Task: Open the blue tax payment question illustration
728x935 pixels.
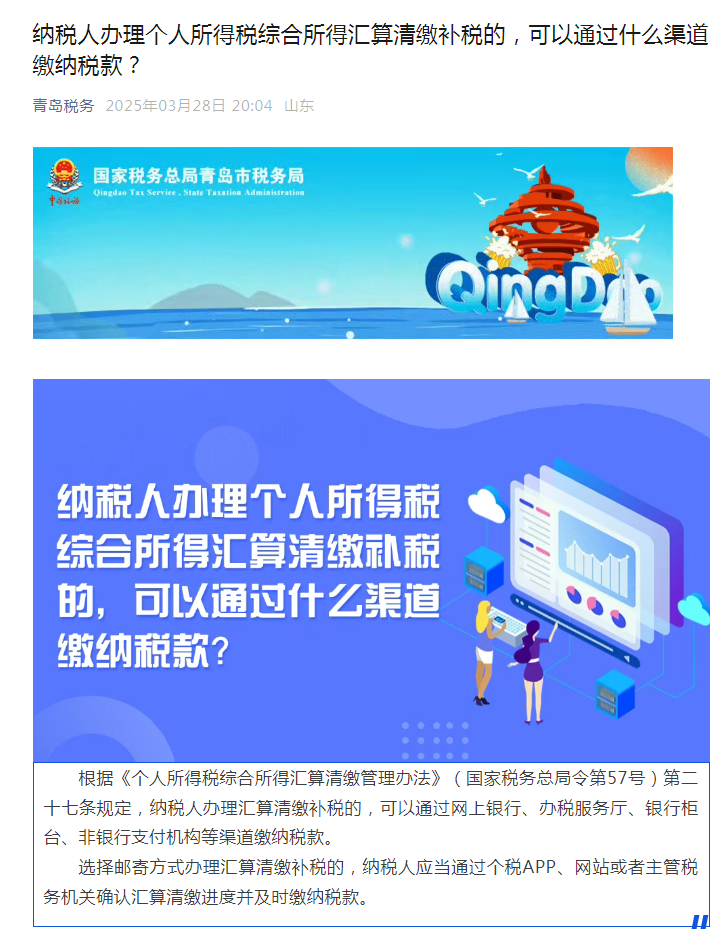Action: 371,570
